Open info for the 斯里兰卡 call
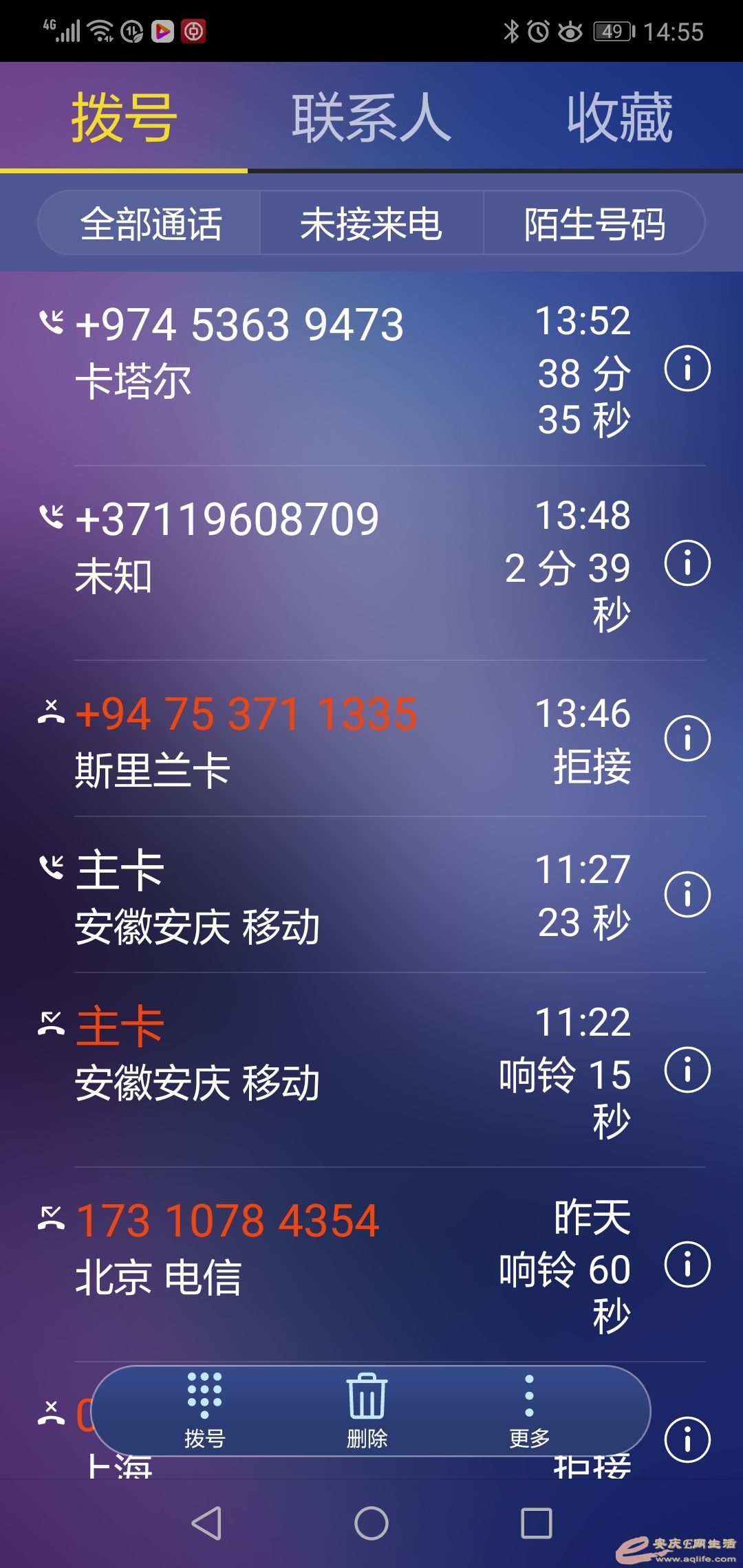743x1568 pixels. click(687, 739)
